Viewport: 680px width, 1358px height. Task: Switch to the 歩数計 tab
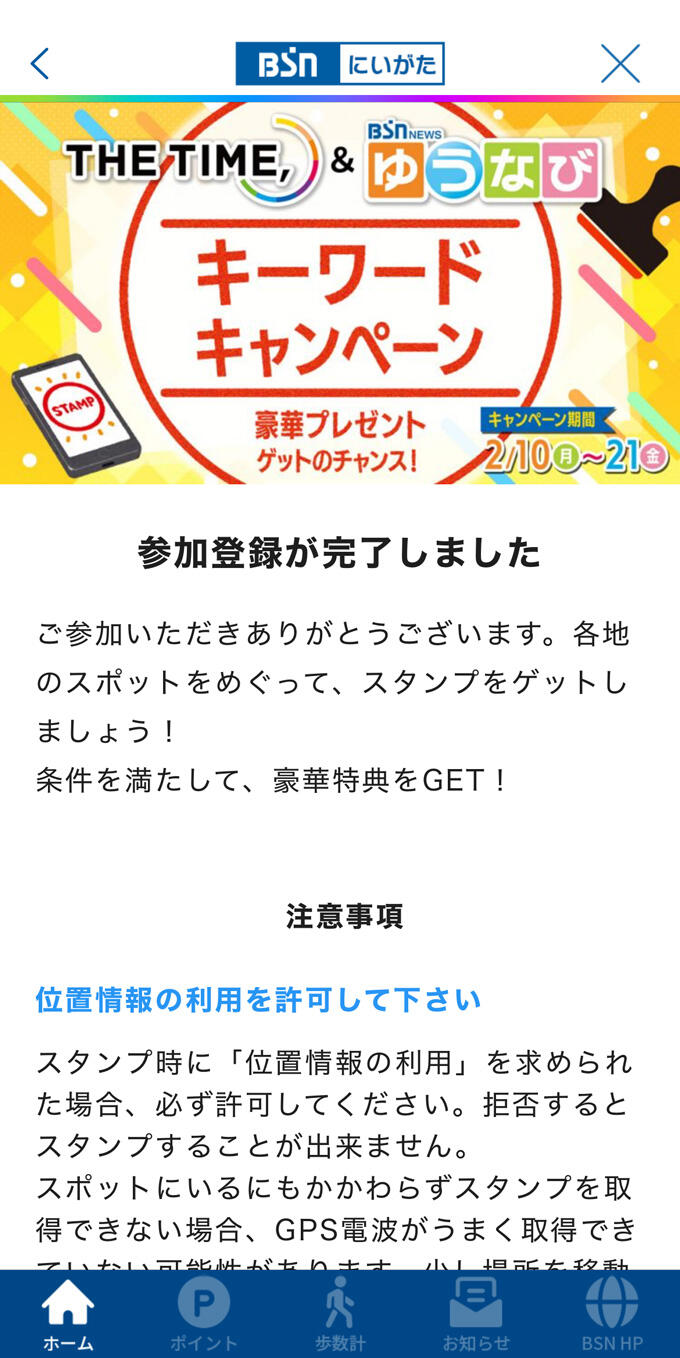coord(340,1315)
